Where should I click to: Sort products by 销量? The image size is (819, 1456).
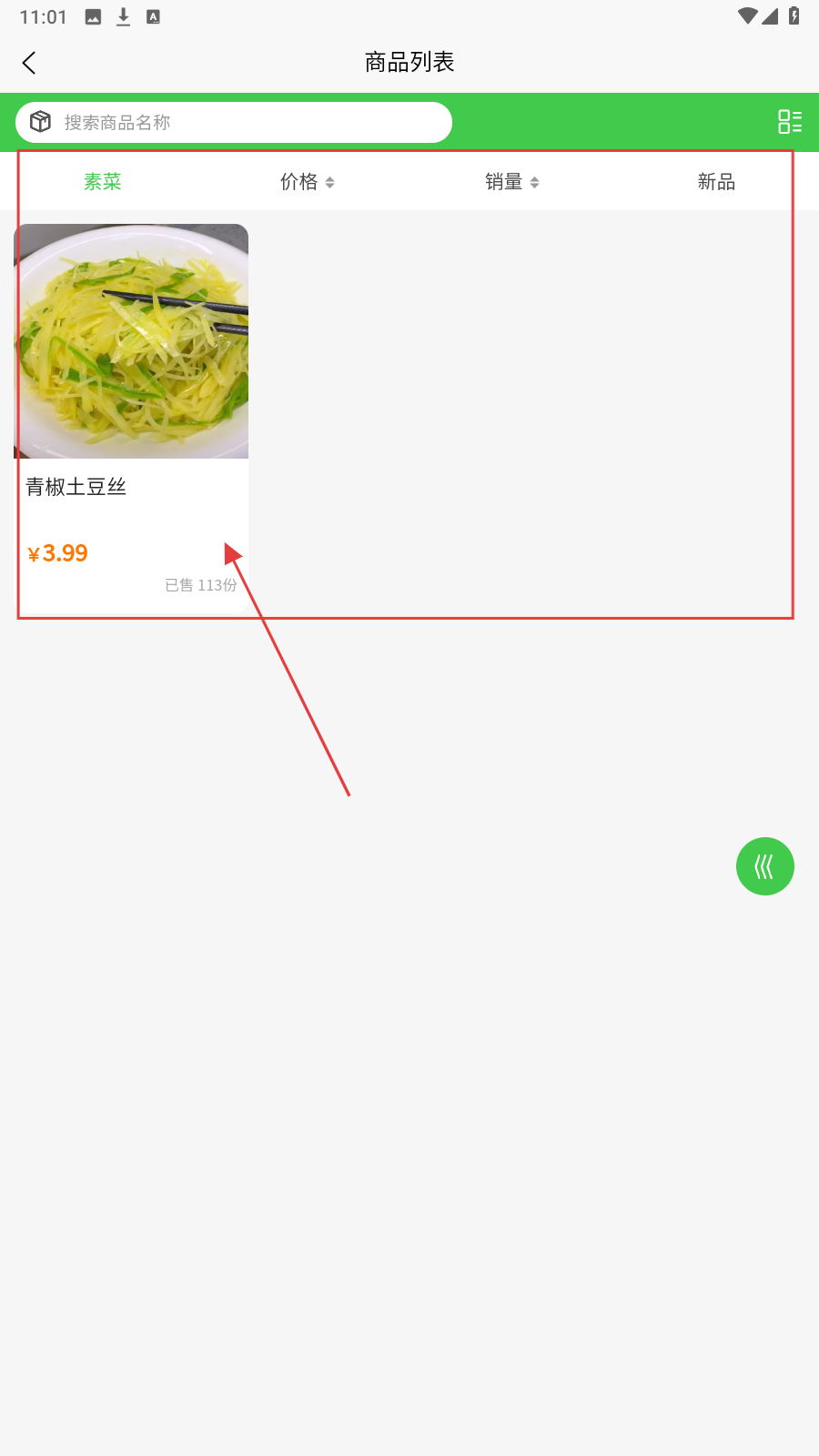[511, 182]
